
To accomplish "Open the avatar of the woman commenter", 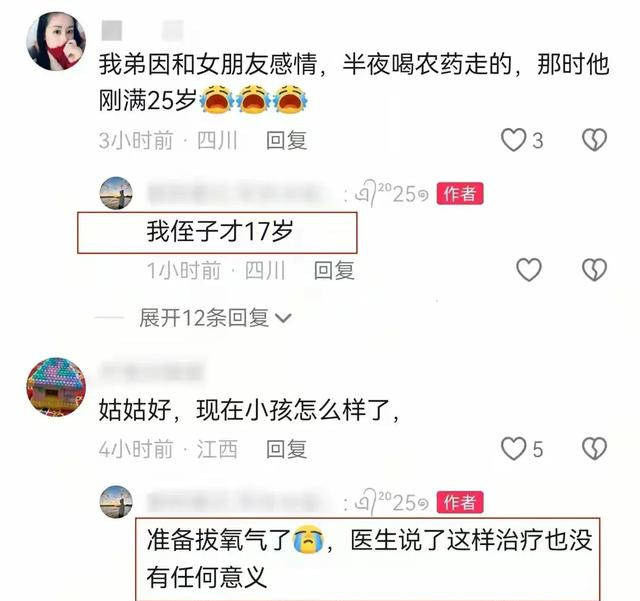I will (x=56, y=41).
